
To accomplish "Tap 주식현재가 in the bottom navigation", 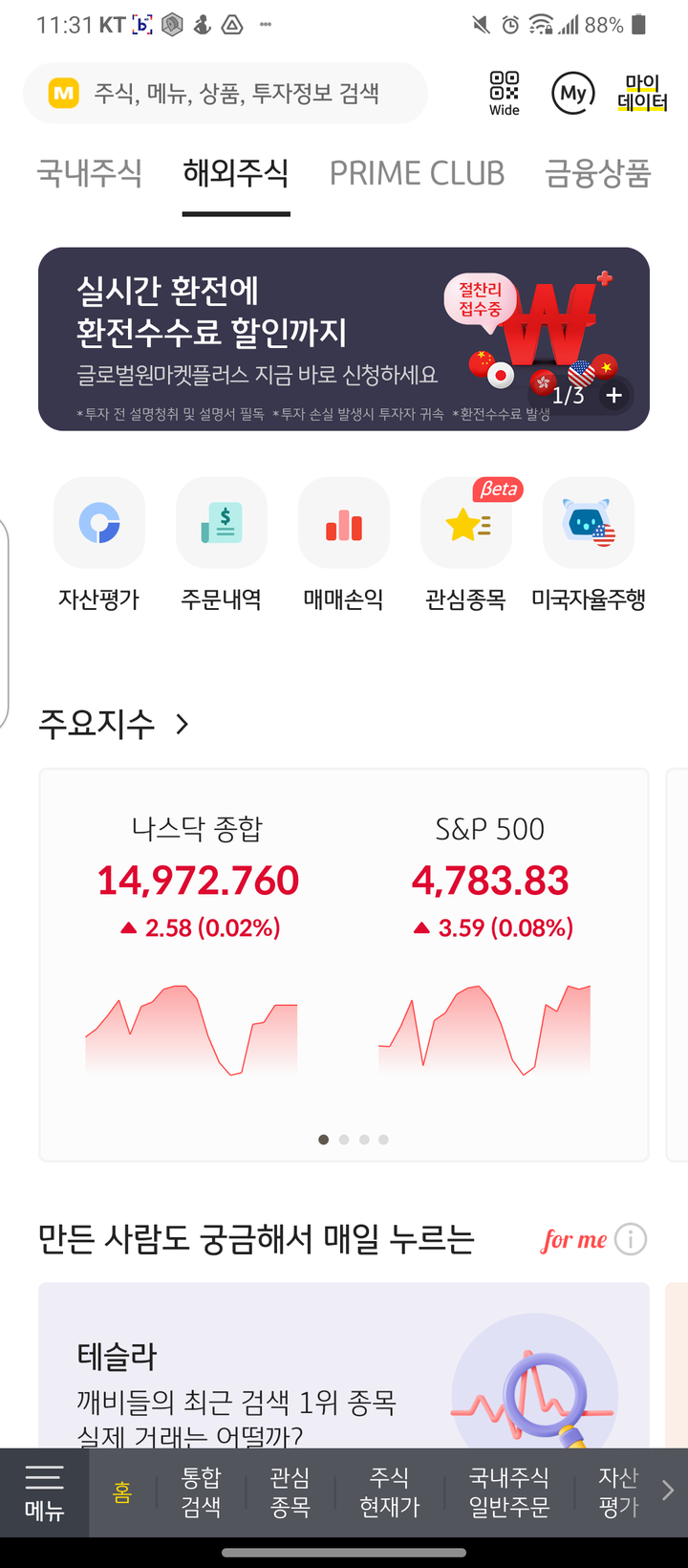I will pyautogui.click(x=389, y=1492).
